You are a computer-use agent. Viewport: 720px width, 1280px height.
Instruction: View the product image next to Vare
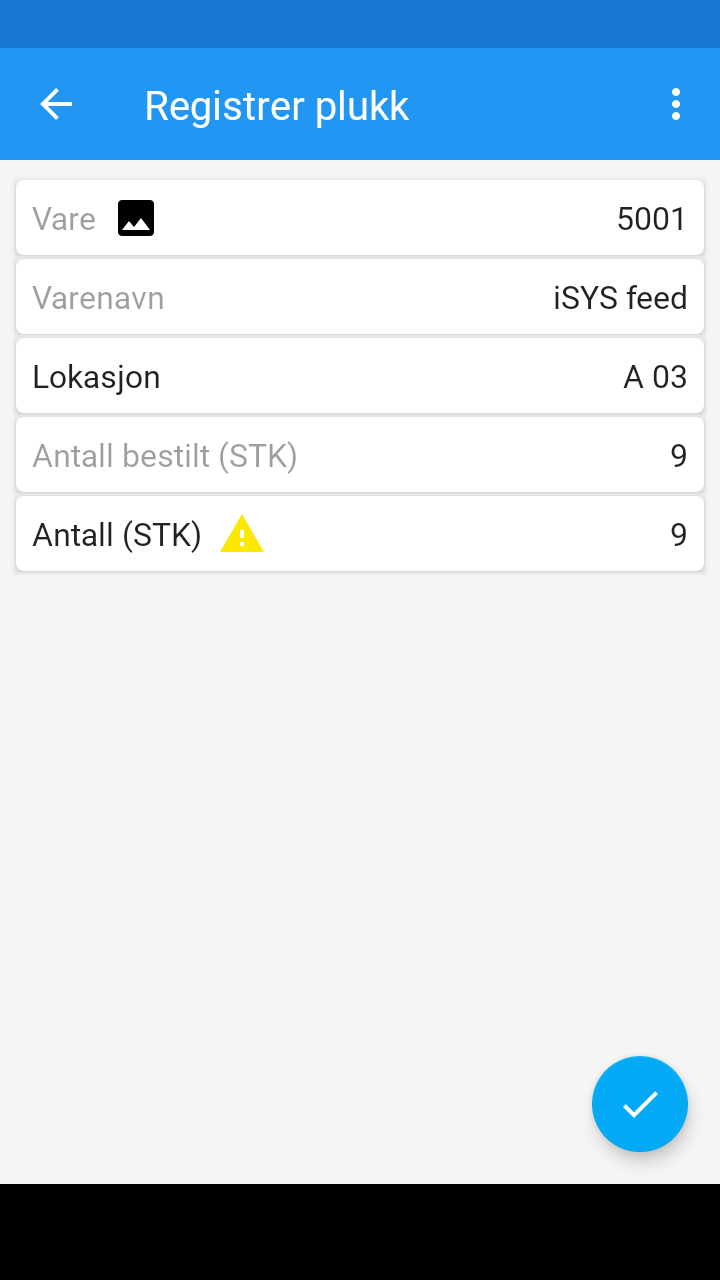click(136, 218)
